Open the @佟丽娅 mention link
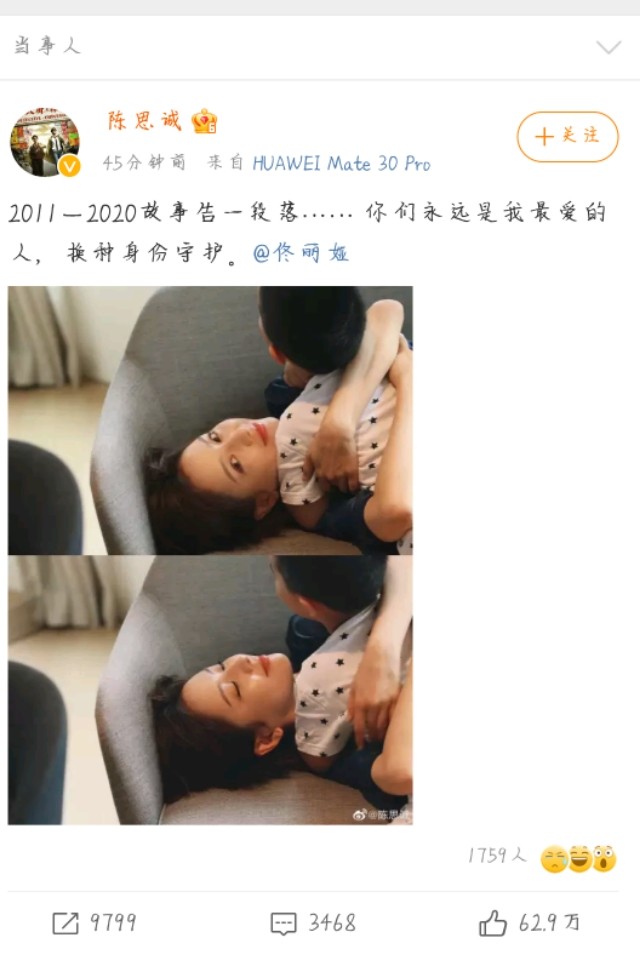Viewport: 640px width, 955px height. pyautogui.click(x=300, y=253)
